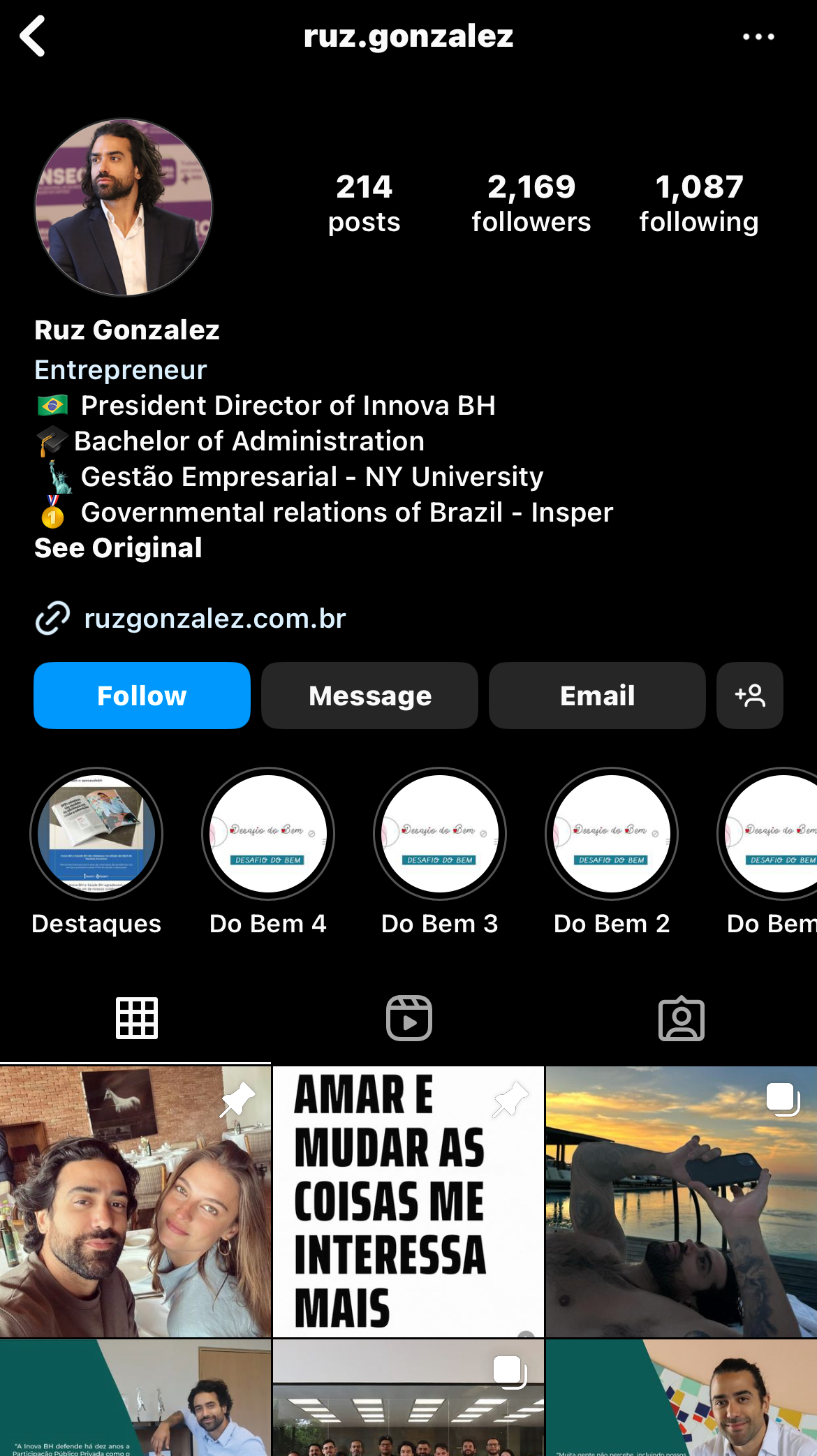Tap the Email contact button
Image resolution: width=817 pixels, height=1456 pixels.
pyautogui.click(x=597, y=696)
